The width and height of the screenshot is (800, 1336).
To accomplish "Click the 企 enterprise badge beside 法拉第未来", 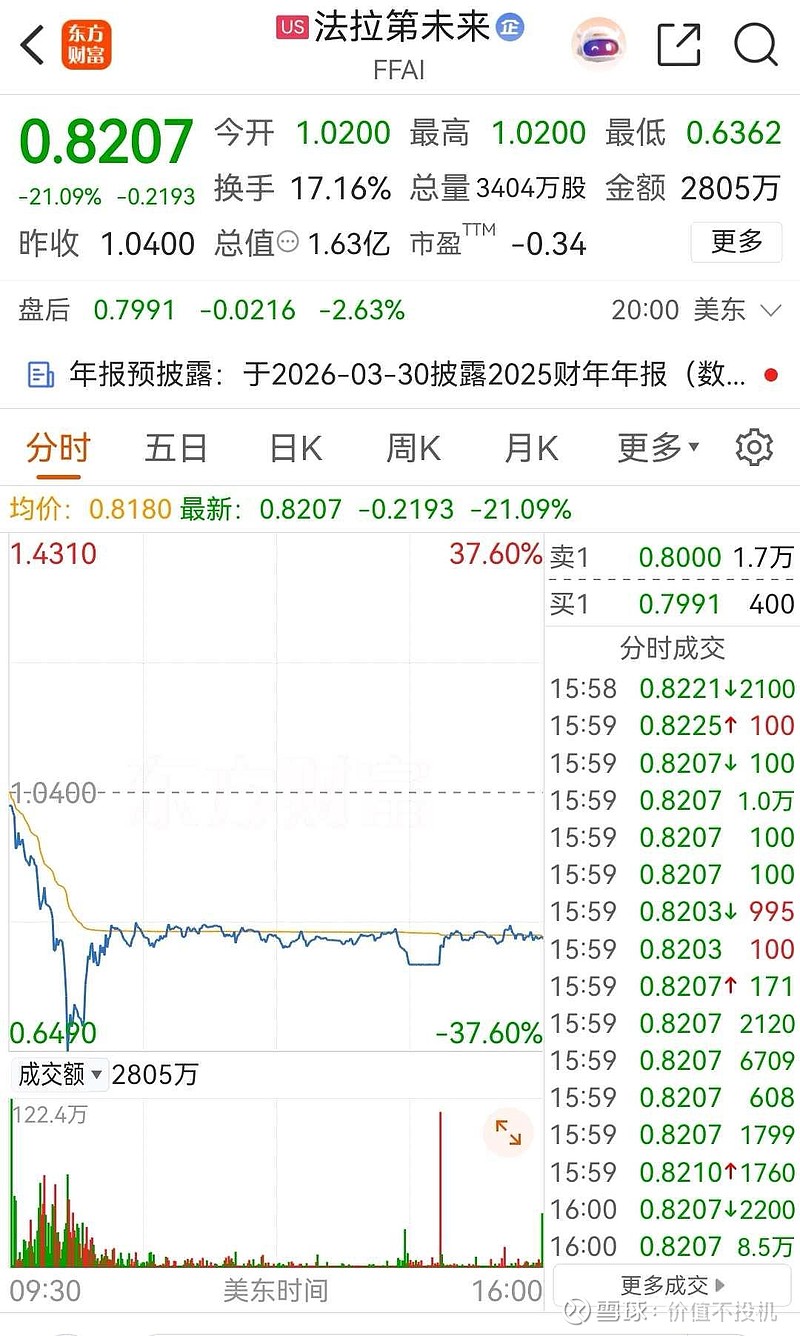I will (x=509, y=28).
